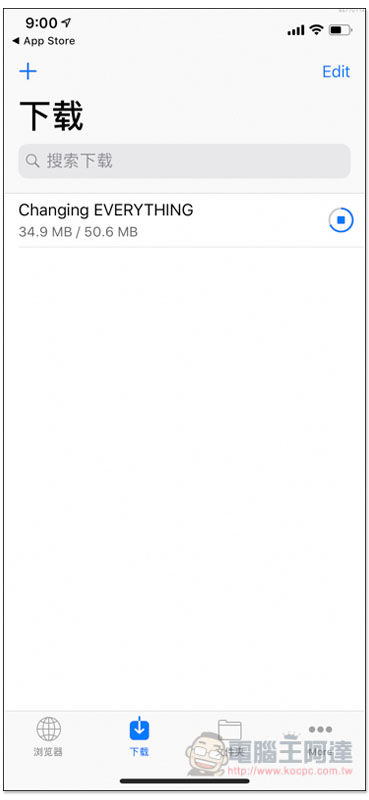Tap Edit to manage the downloads list
This screenshot has width=369, height=800.
(336, 71)
